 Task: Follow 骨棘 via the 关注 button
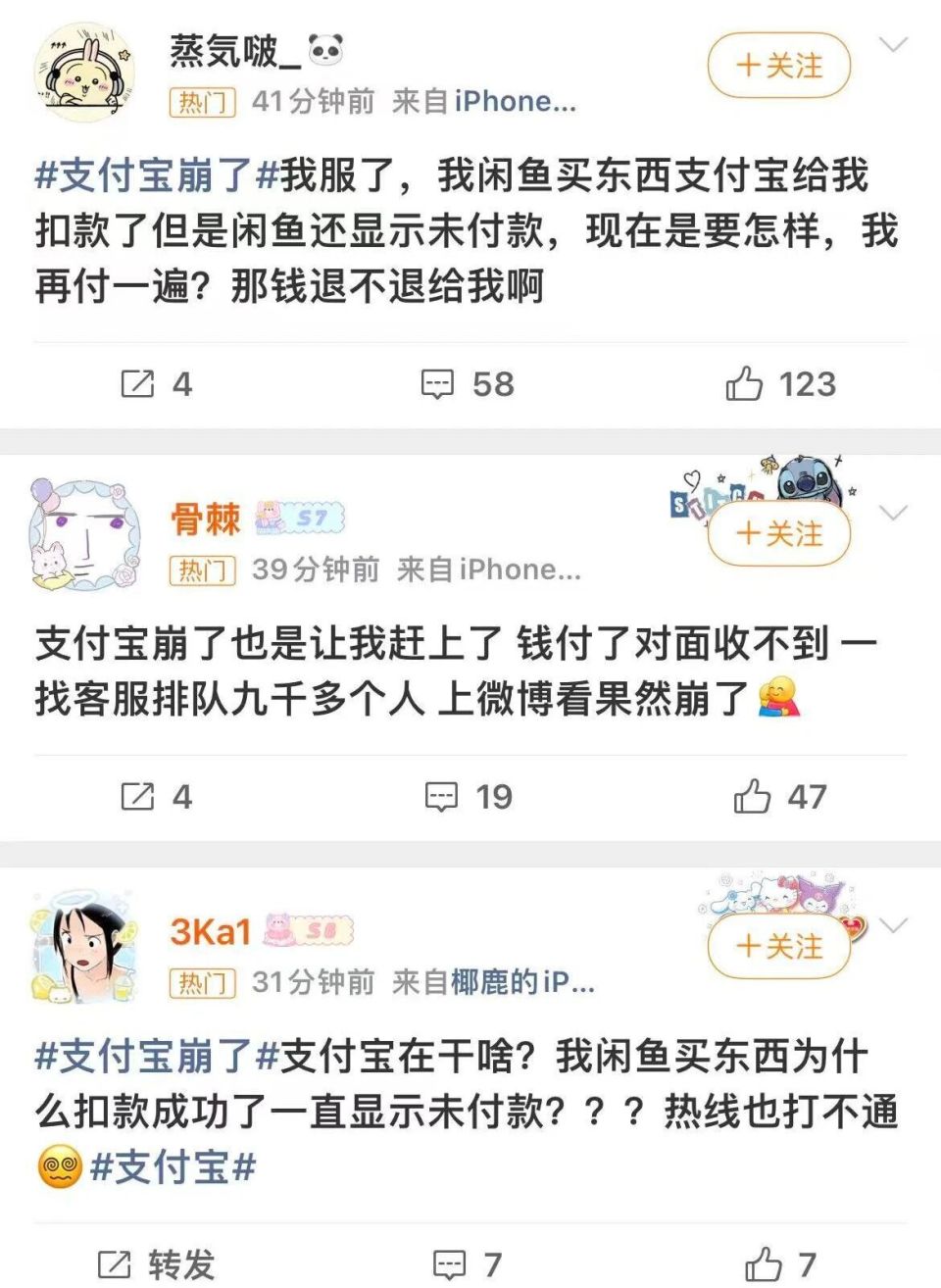point(777,535)
